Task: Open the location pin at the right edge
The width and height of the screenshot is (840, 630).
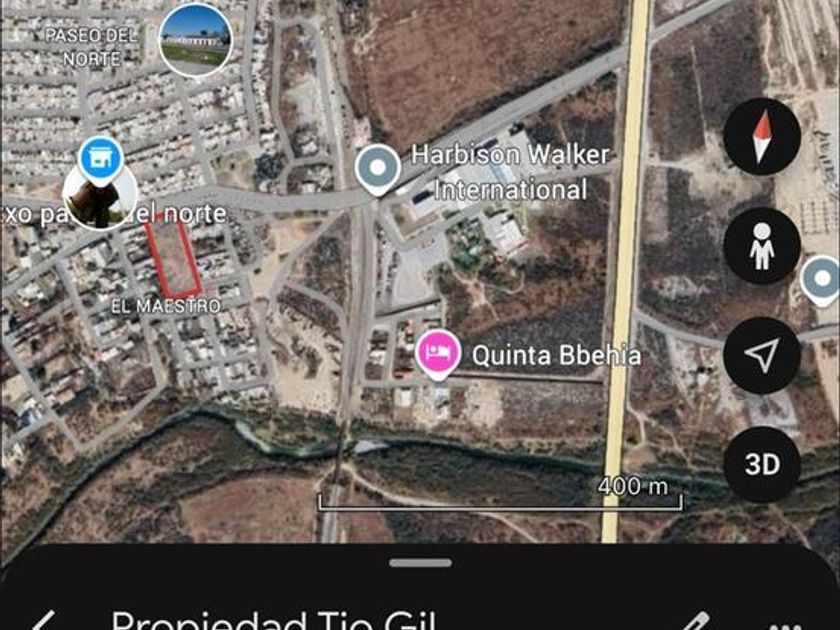Action: (824, 279)
